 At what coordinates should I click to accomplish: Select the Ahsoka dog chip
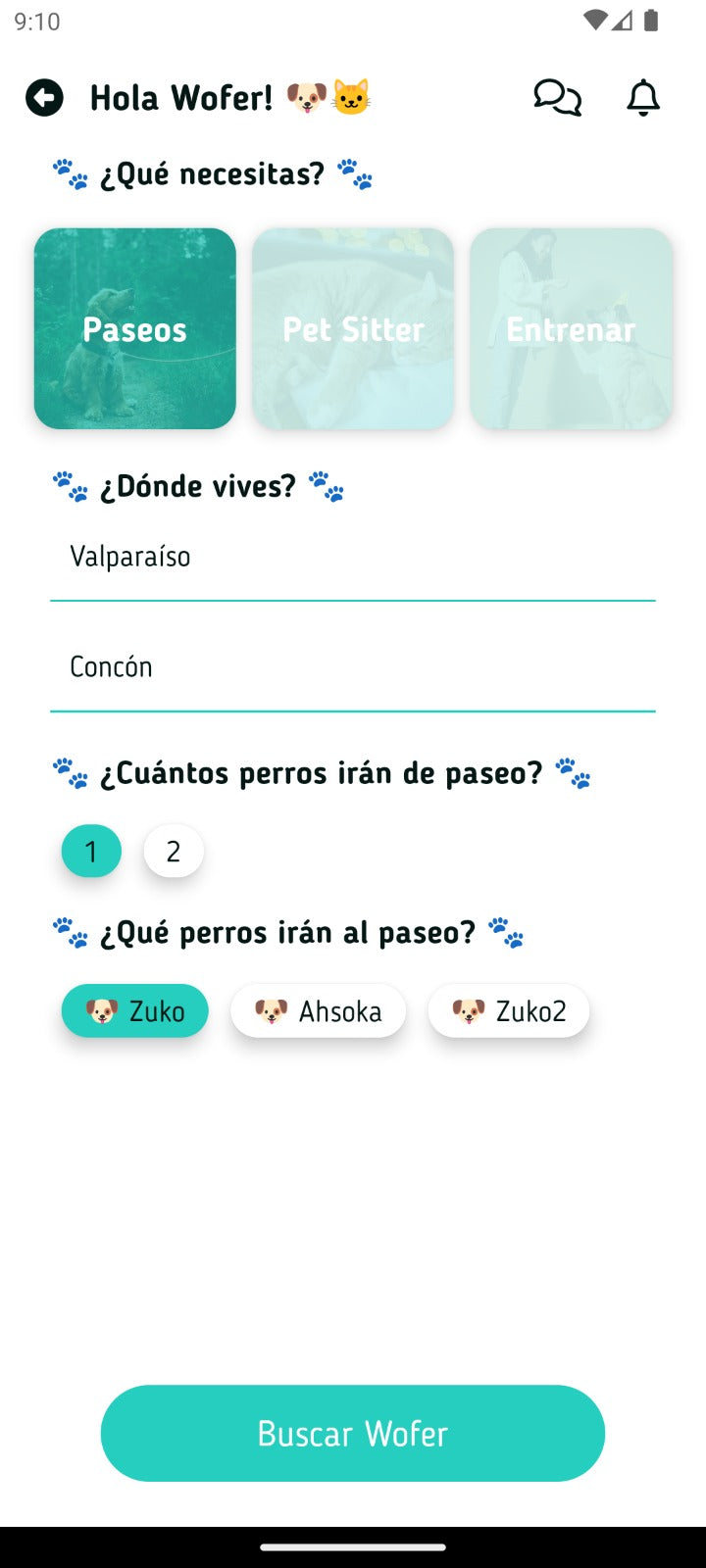[x=318, y=1011]
